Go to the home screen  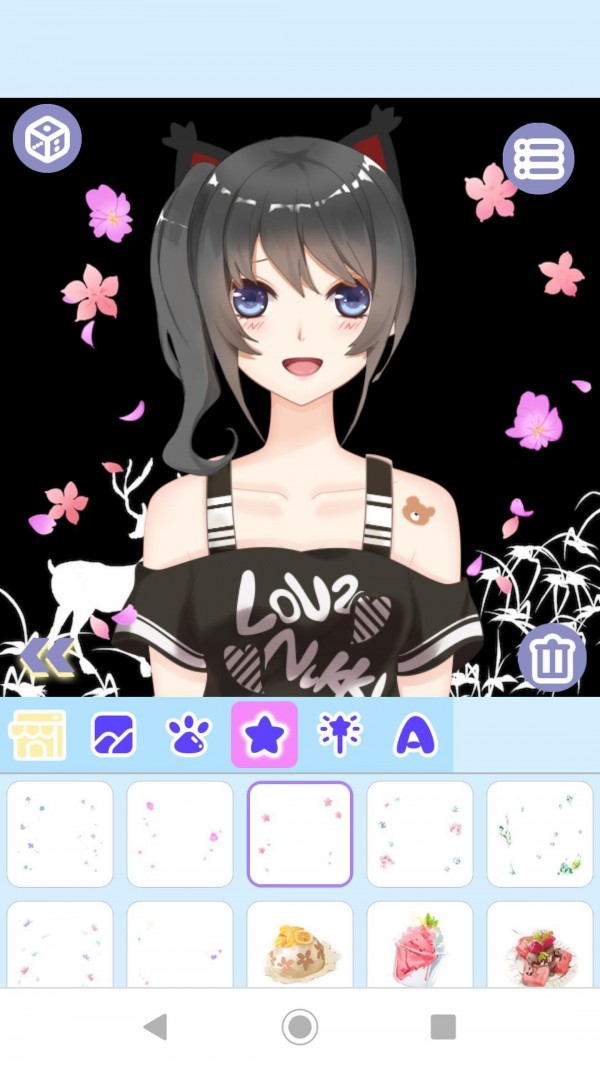point(299,1026)
